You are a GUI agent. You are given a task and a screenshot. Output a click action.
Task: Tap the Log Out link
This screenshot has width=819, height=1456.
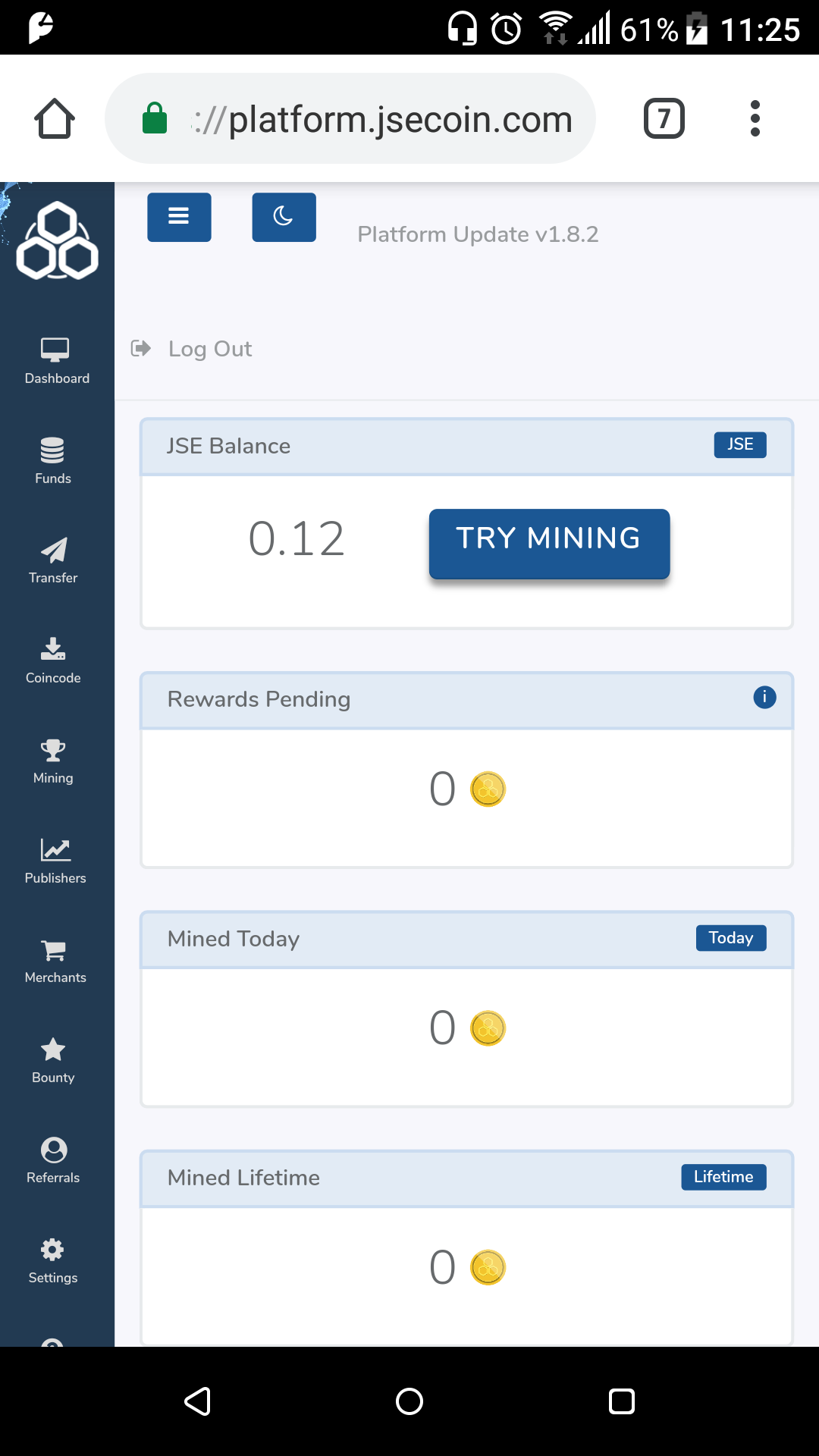(209, 349)
